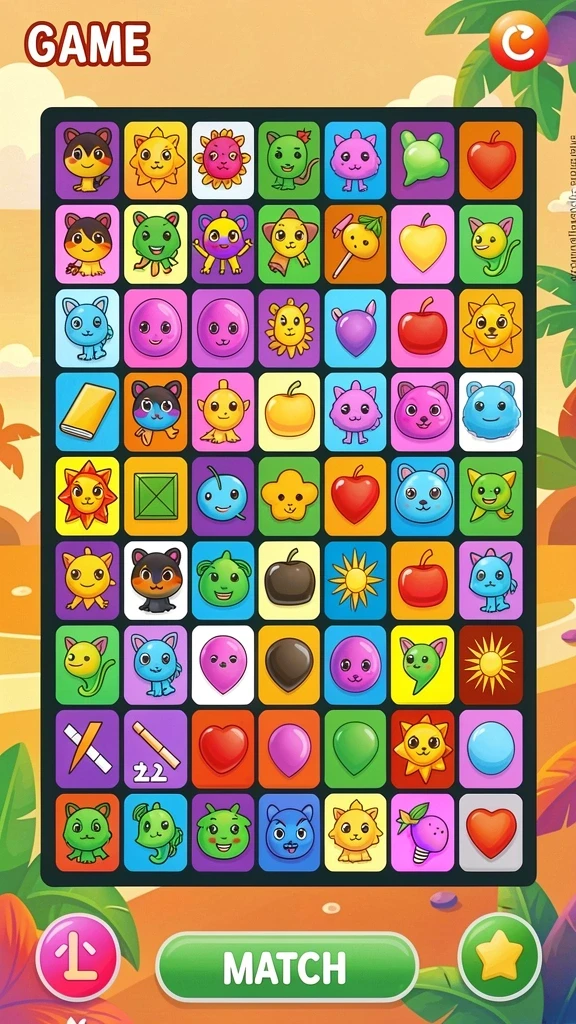Viewport: 576px width, 1024px height.
Task: Tap the round pink button beside MATCH
Action: click(x=78, y=957)
